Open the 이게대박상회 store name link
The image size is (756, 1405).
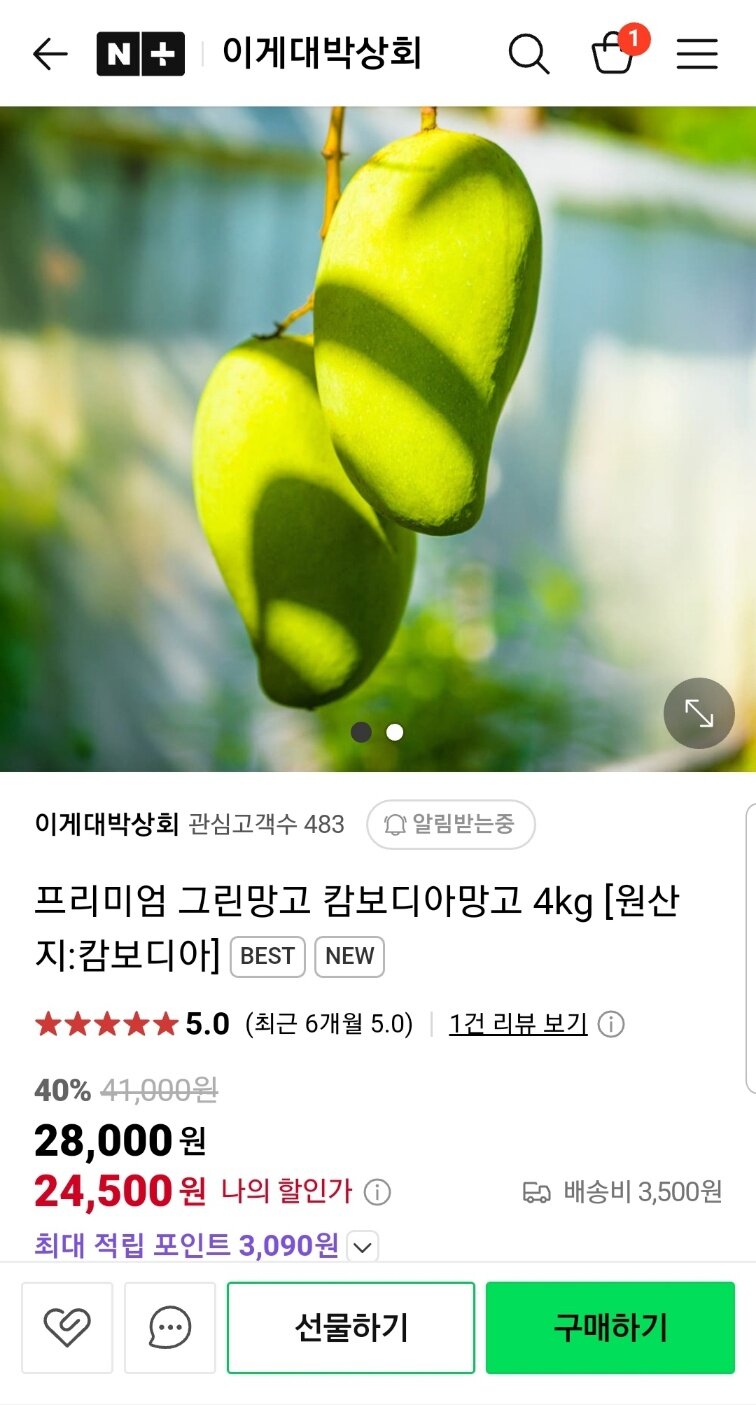[x=106, y=824]
